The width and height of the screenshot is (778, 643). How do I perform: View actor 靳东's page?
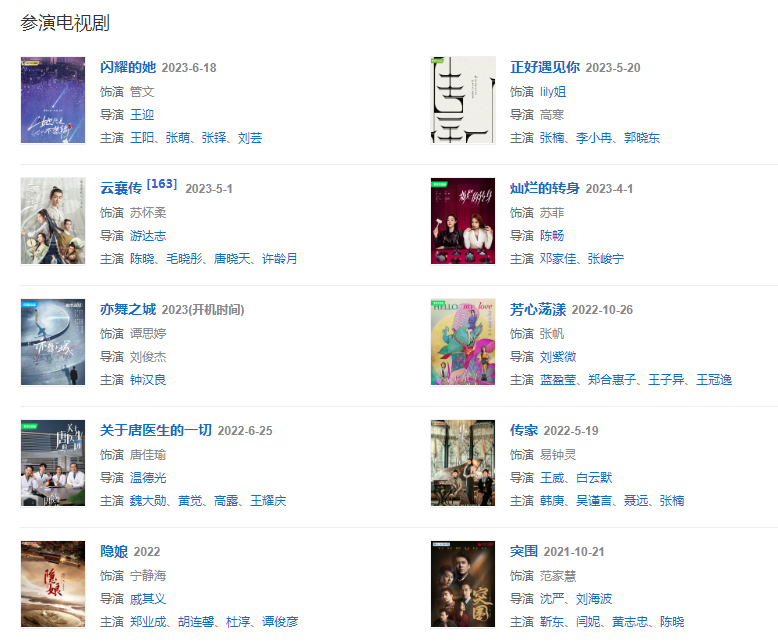(552, 622)
